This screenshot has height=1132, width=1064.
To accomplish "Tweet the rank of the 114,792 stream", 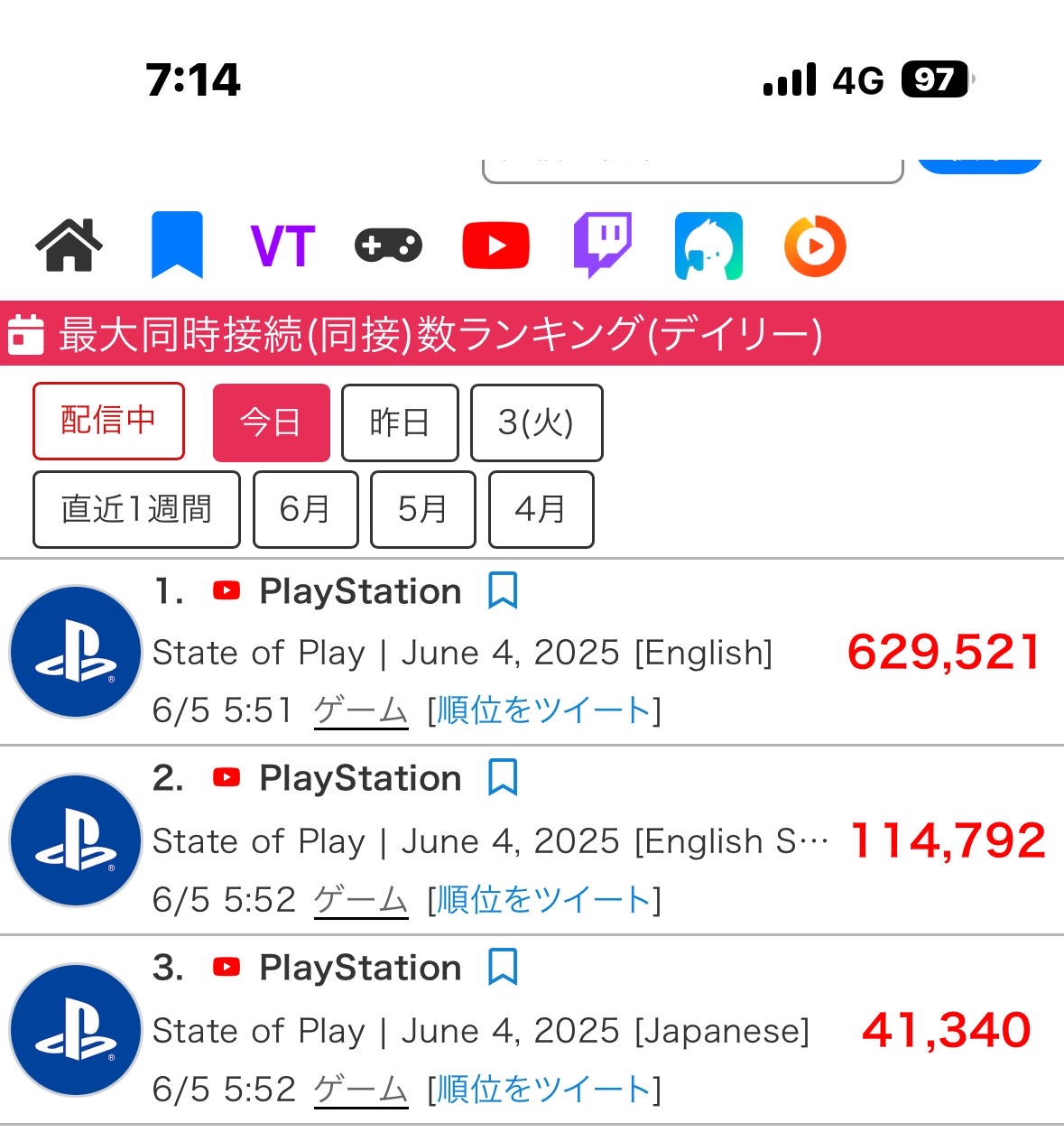I will [543, 900].
